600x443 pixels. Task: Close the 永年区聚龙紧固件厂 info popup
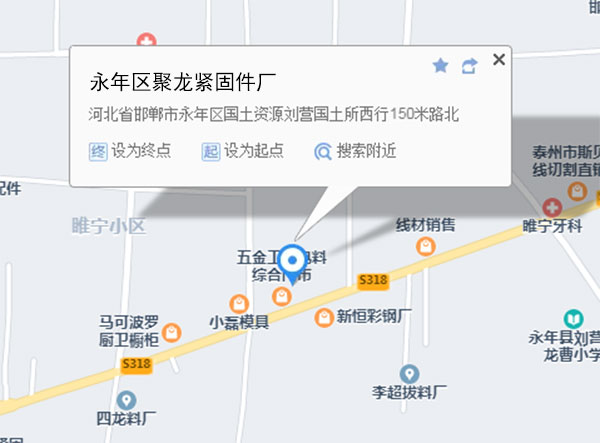click(x=499, y=60)
